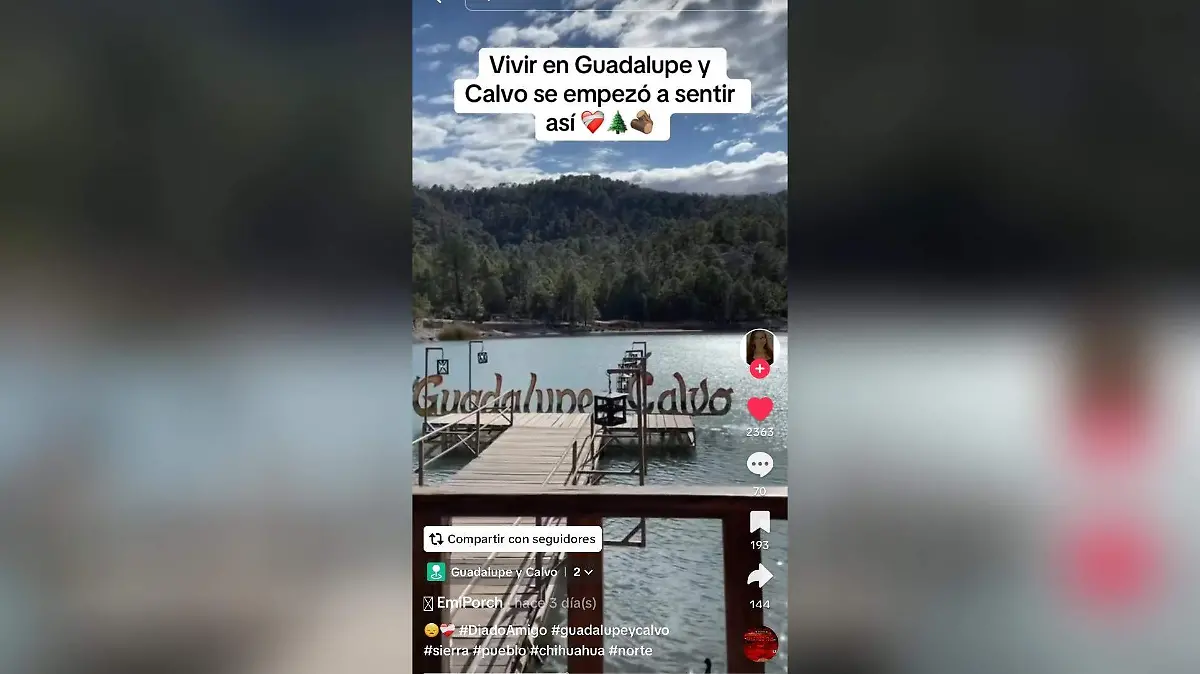1200x674 pixels.
Task: Share this video with the arrow icon
Action: 760,576
